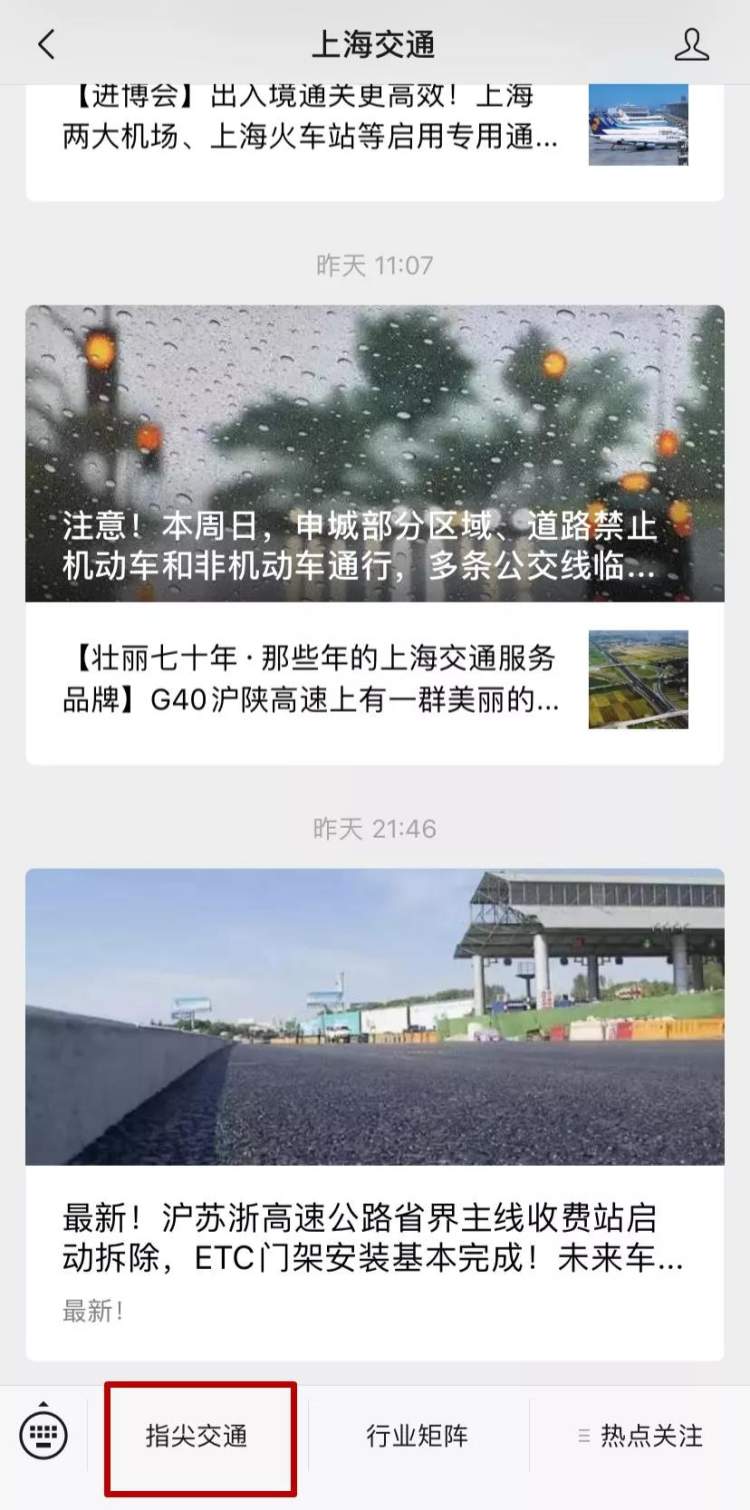Open the 指尖交通 menu
This screenshot has width=750, height=1510.
(197, 1437)
